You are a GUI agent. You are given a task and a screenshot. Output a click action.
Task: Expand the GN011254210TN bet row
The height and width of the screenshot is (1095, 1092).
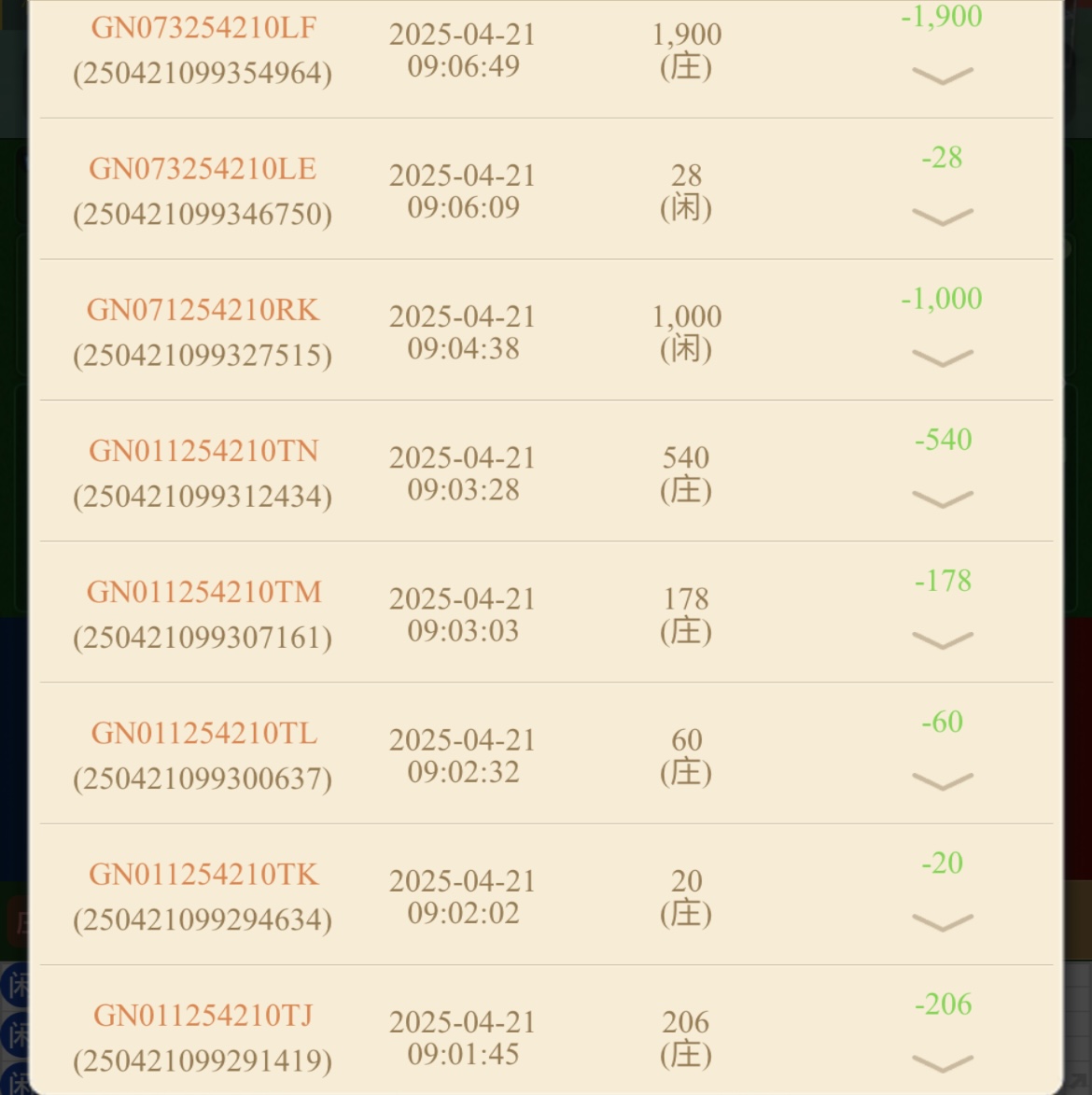[x=942, y=499]
